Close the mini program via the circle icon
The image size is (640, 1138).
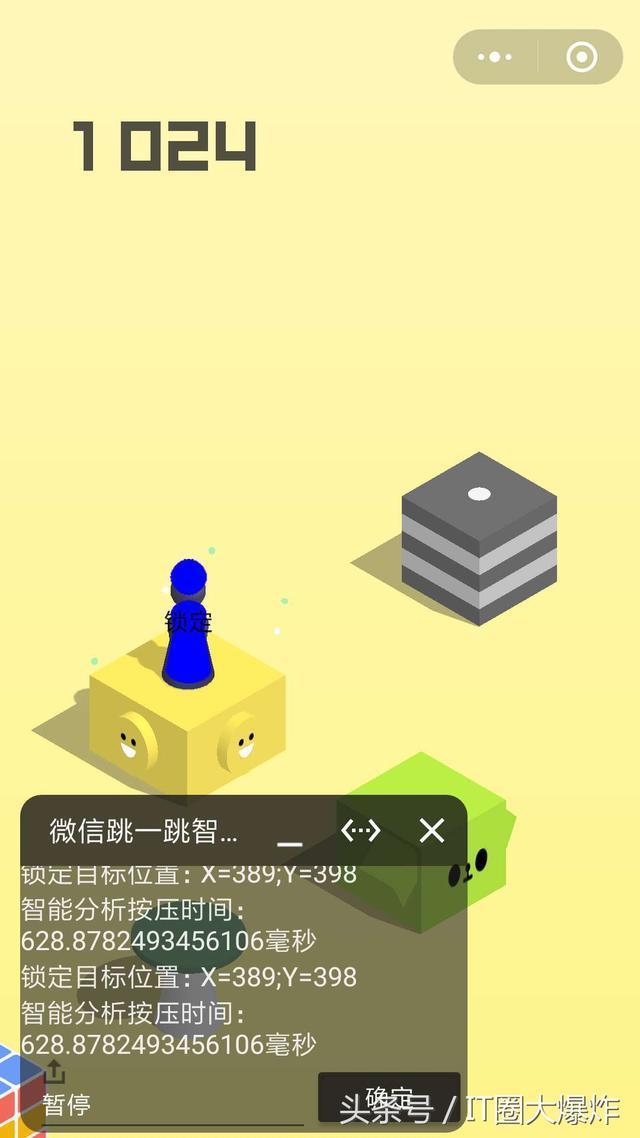581,57
